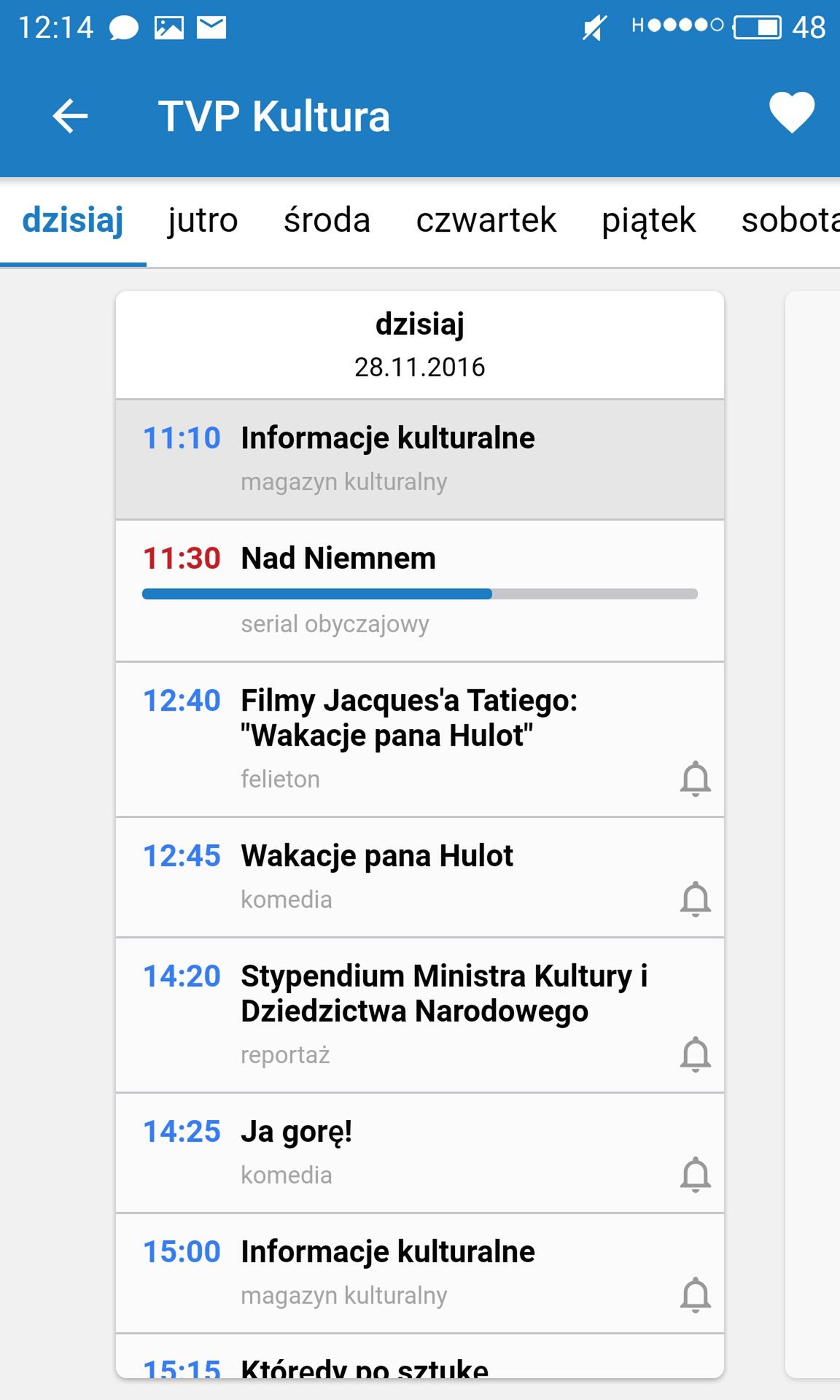Select the piątek tab
The height and width of the screenshot is (1400, 840).
point(648,220)
